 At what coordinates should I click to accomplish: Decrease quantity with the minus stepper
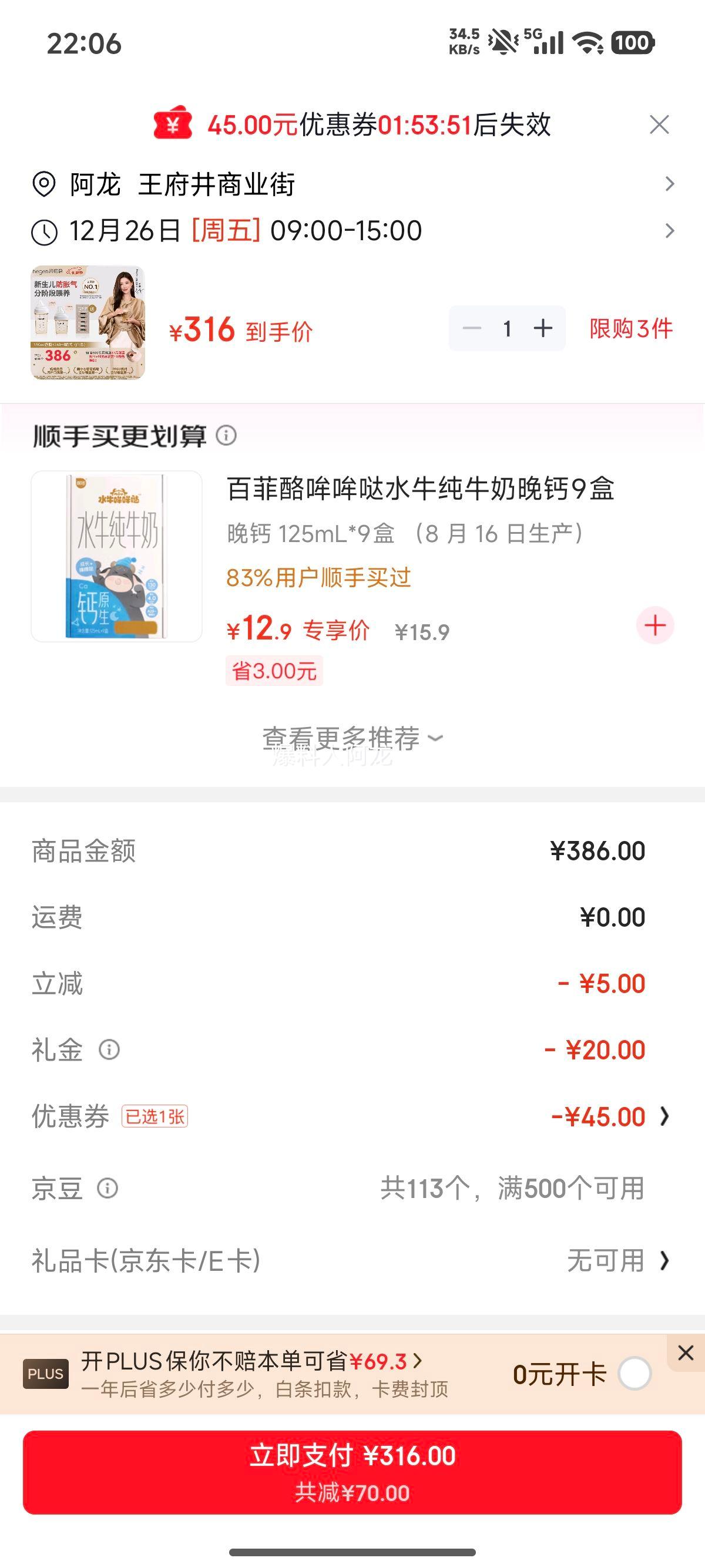pyautogui.click(x=471, y=329)
